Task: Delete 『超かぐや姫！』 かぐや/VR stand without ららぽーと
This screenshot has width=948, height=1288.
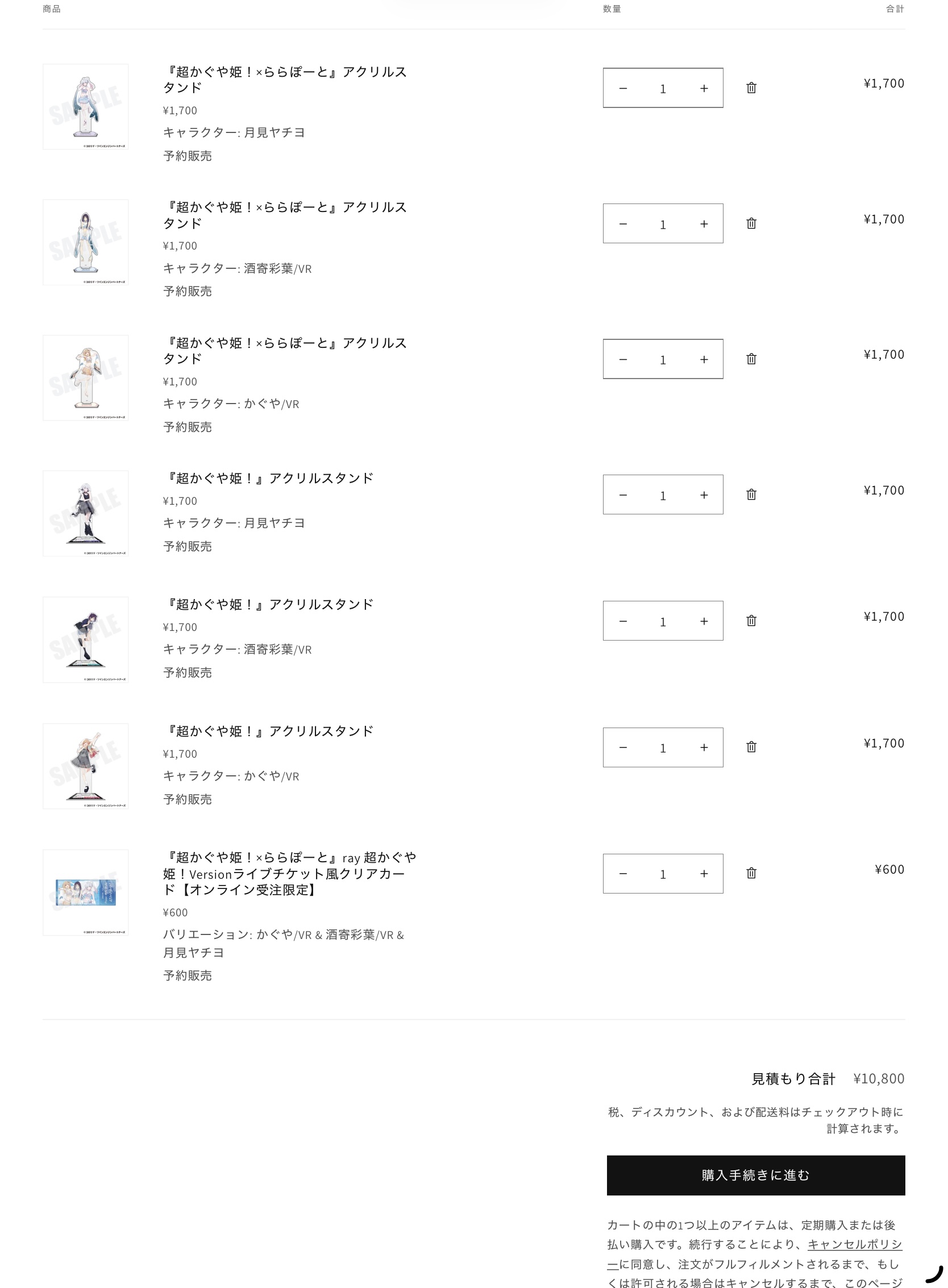Action: [x=751, y=747]
